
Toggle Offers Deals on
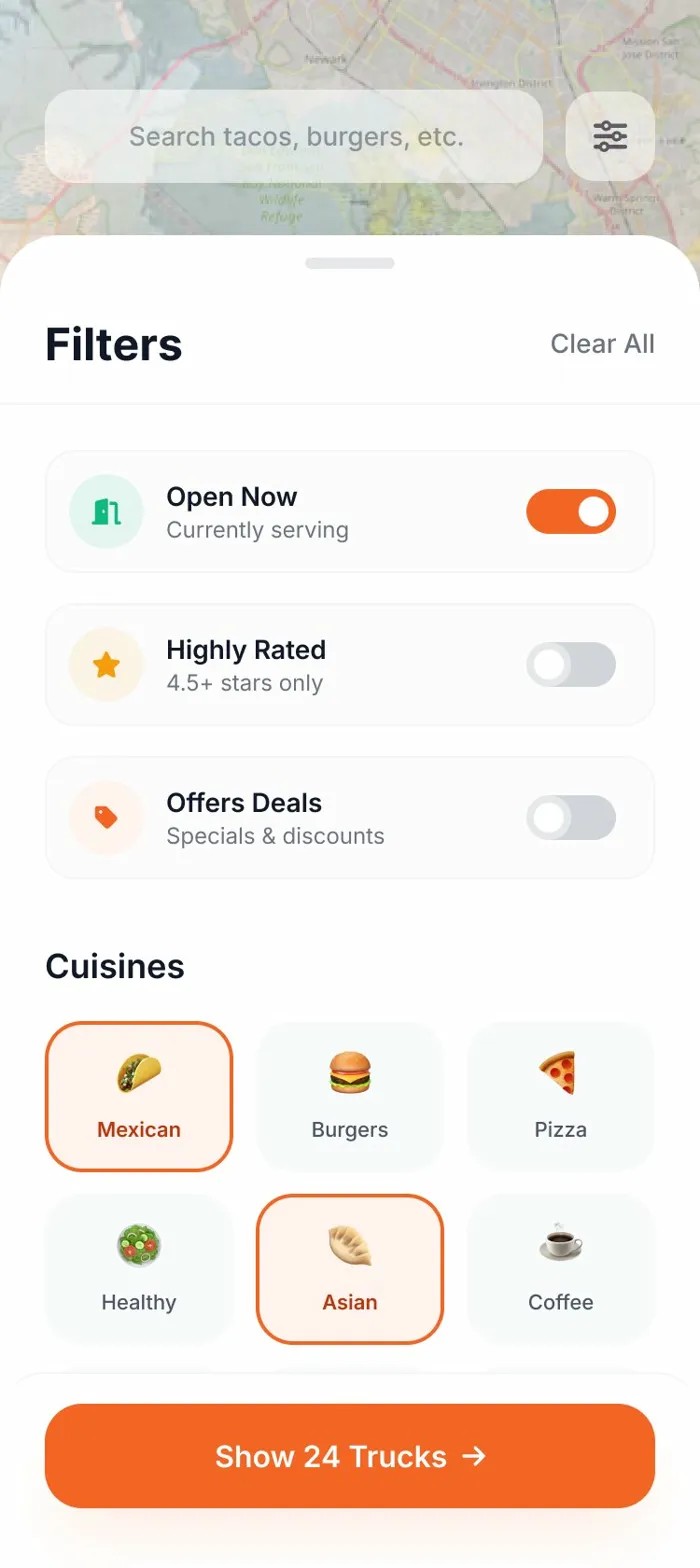tap(571, 818)
